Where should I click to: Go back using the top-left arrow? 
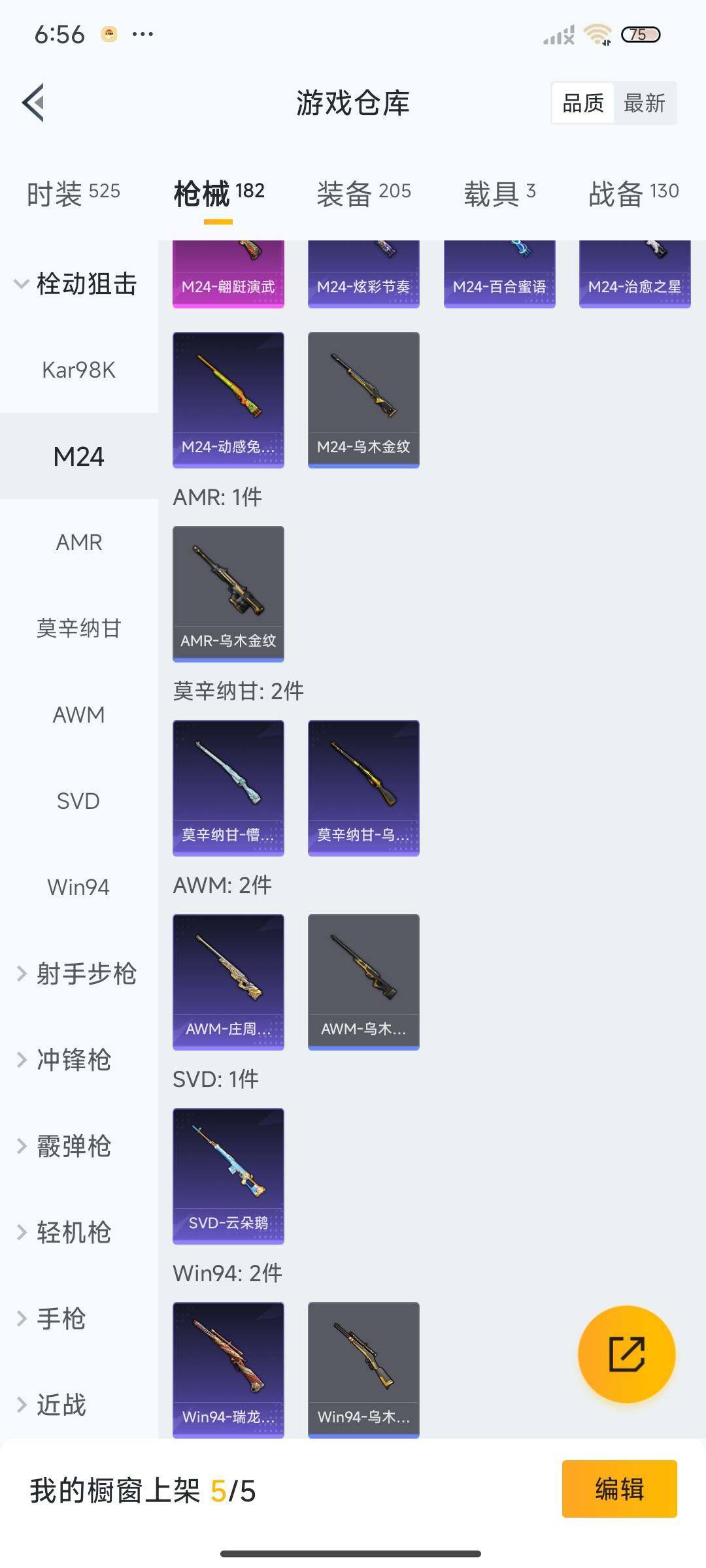coord(34,103)
